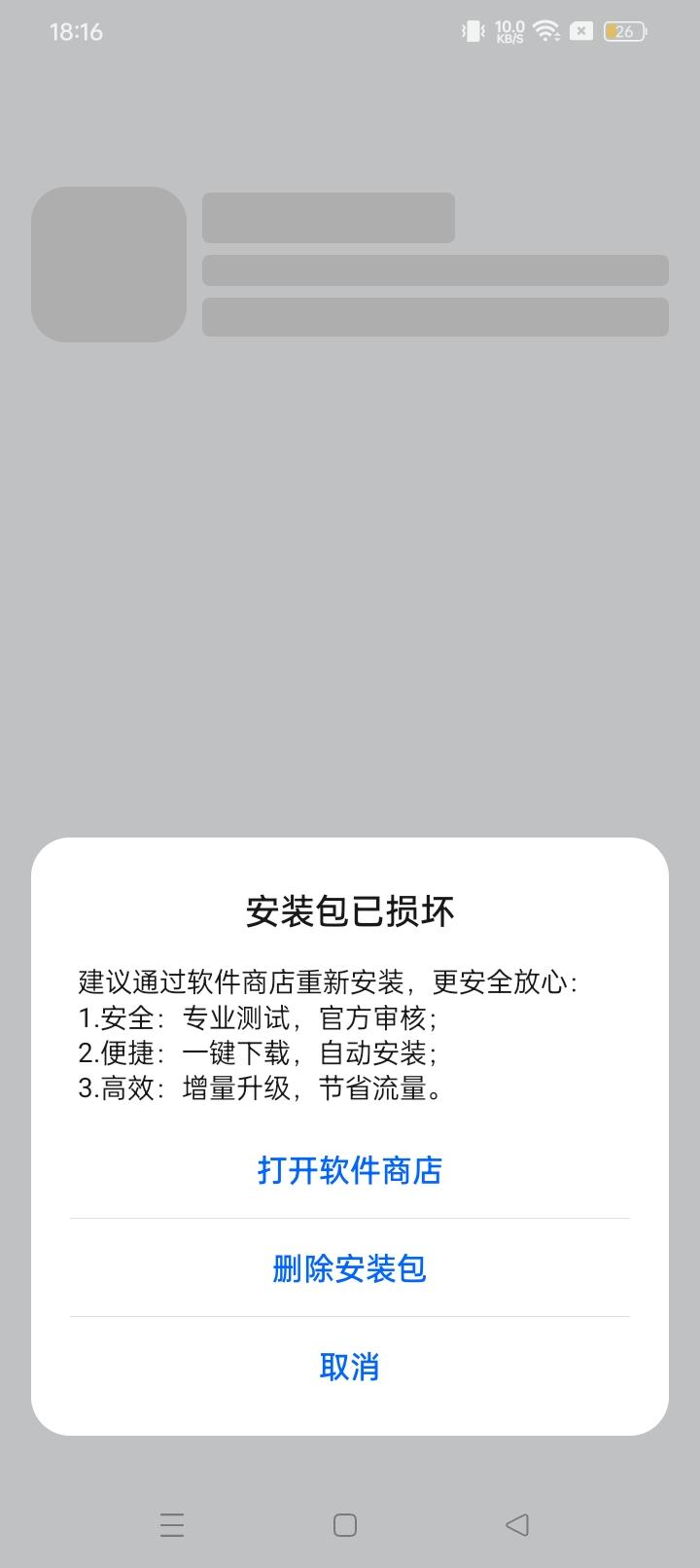Tap the third gray text placeholder bar
The height and width of the screenshot is (1568, 700).
[435, 317]
